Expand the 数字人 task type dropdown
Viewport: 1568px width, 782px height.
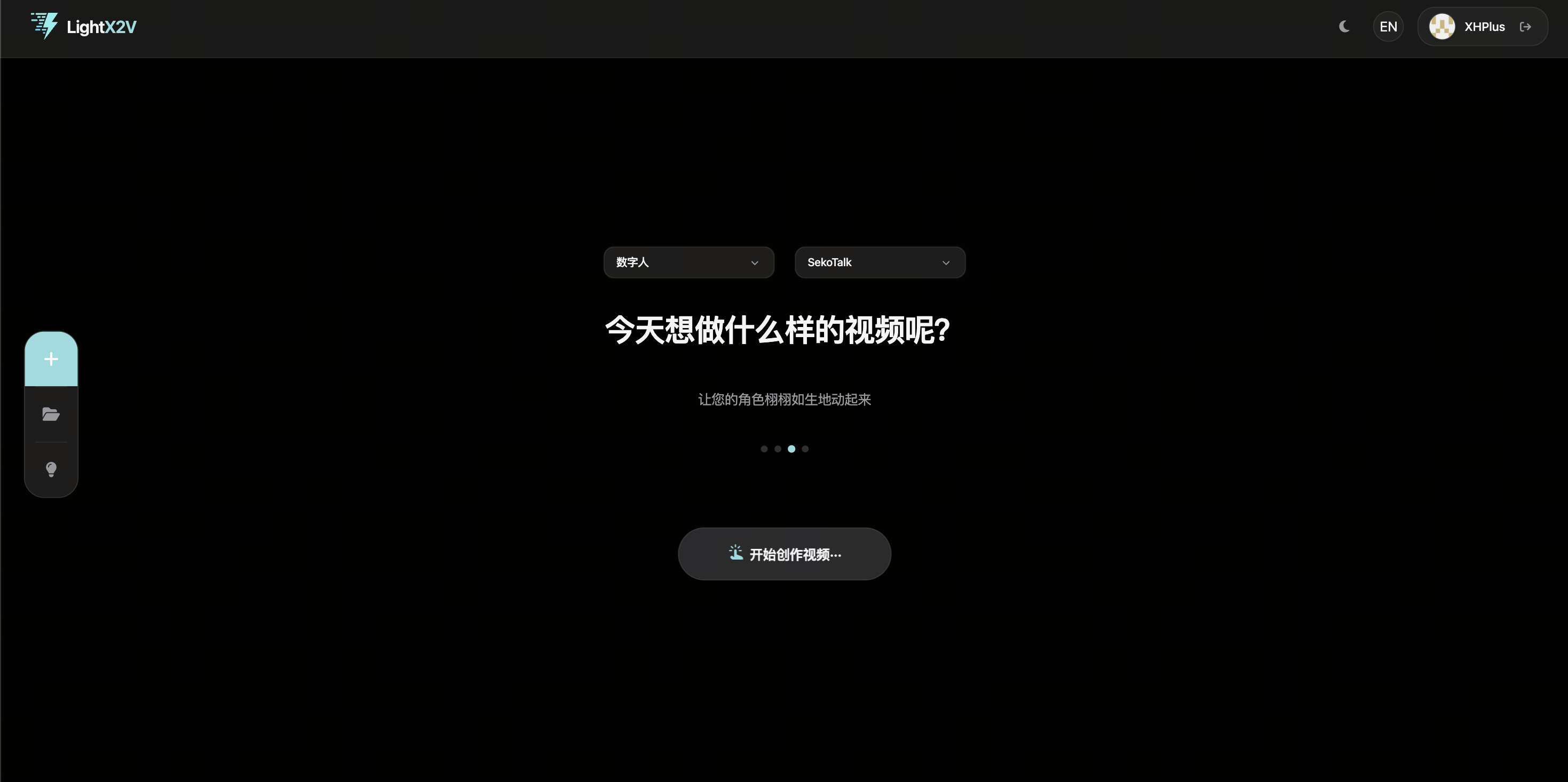point(688,262)
